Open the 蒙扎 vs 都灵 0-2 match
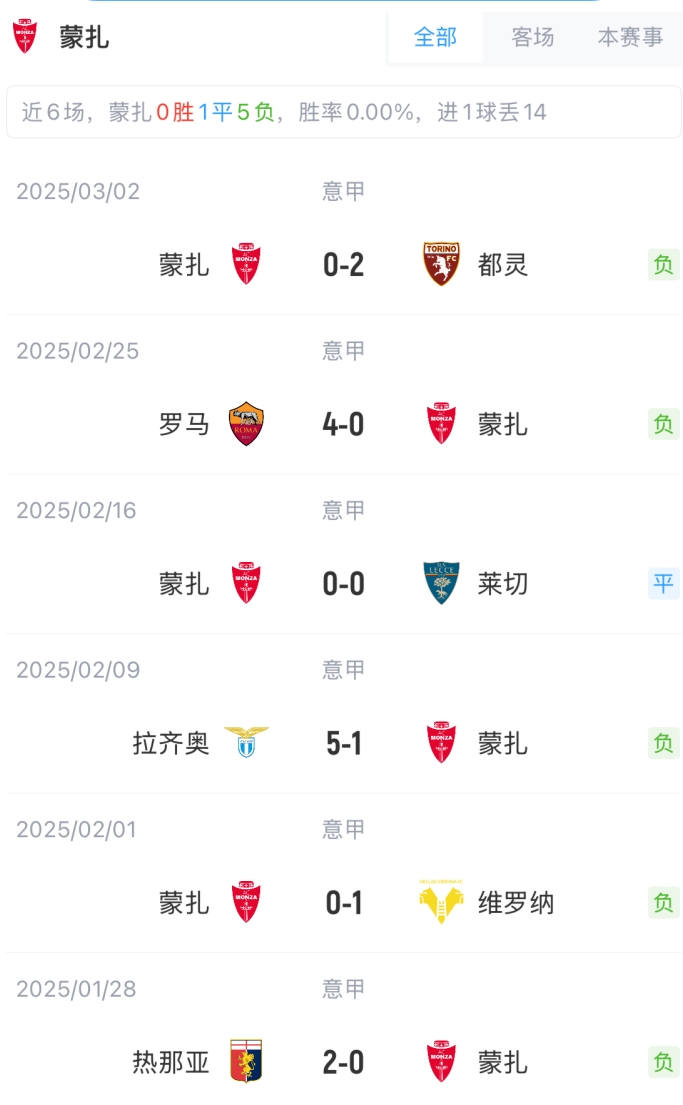Screen dimensions: 683x1105 point(343,264)
